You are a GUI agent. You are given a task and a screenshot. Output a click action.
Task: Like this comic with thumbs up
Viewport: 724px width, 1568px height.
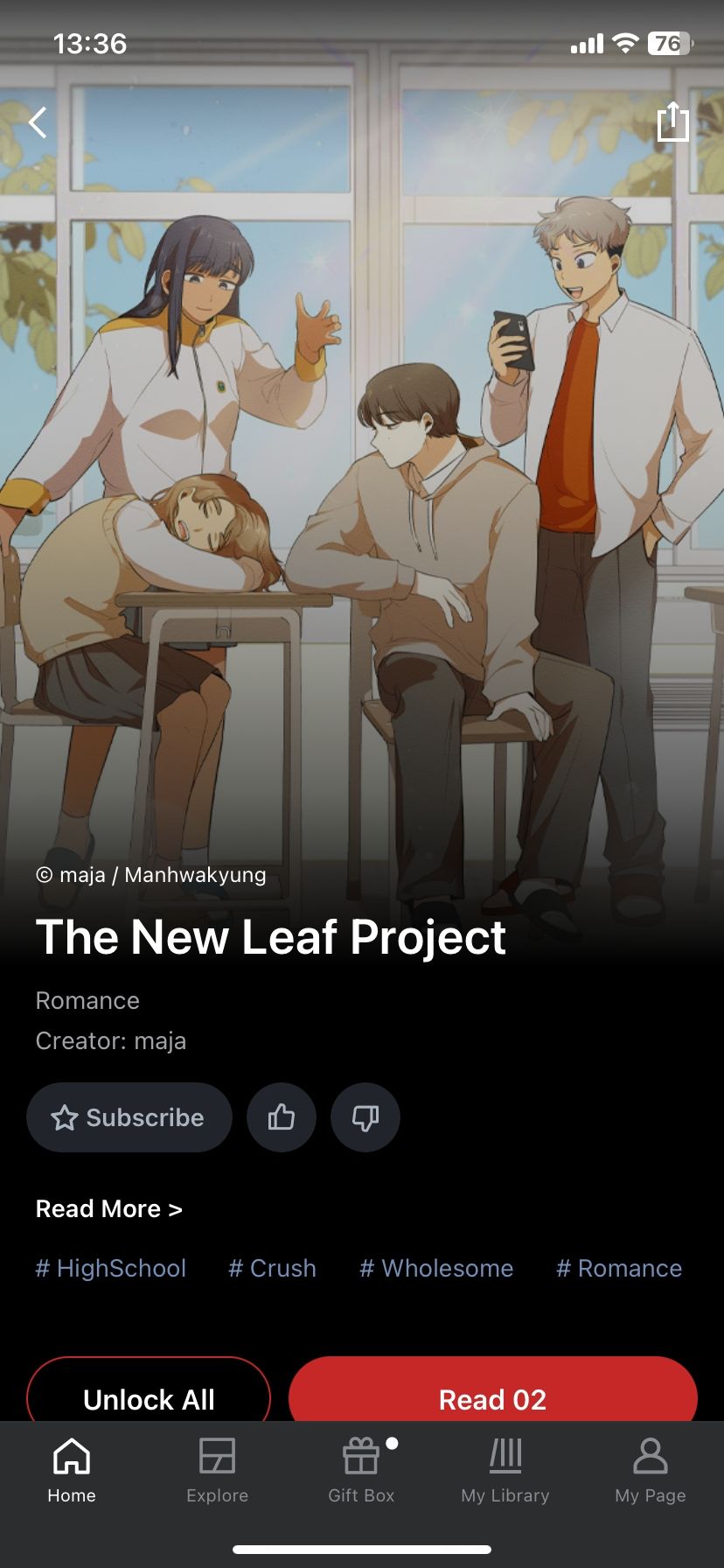pyautogui.click(x=282, y=1117)
